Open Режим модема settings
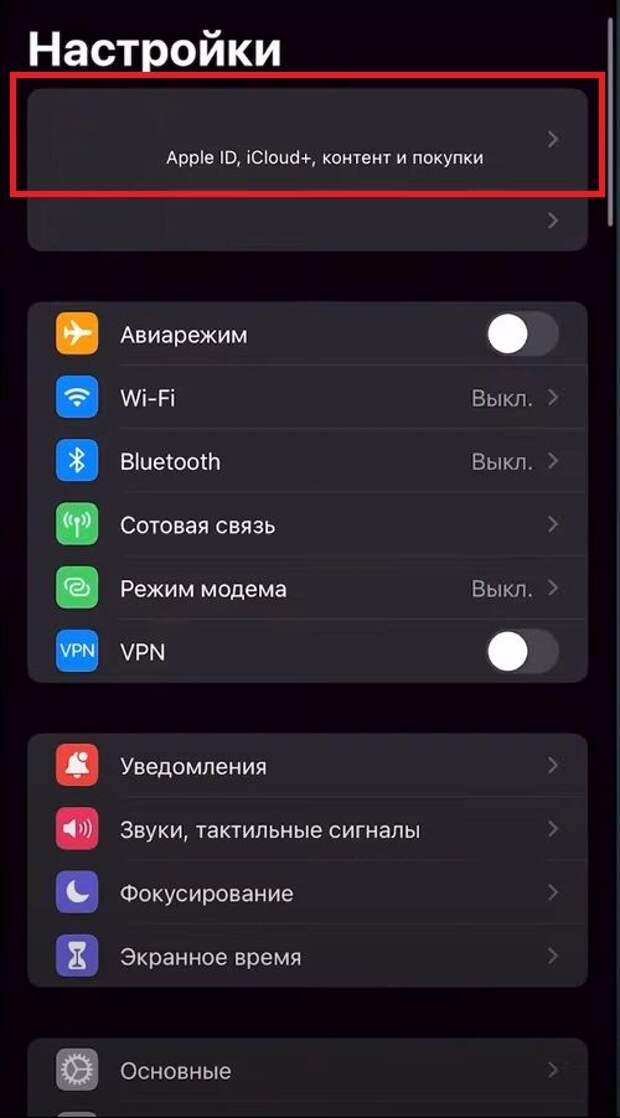The width and height of the screenshot is (620, 1118). (307, 589)
